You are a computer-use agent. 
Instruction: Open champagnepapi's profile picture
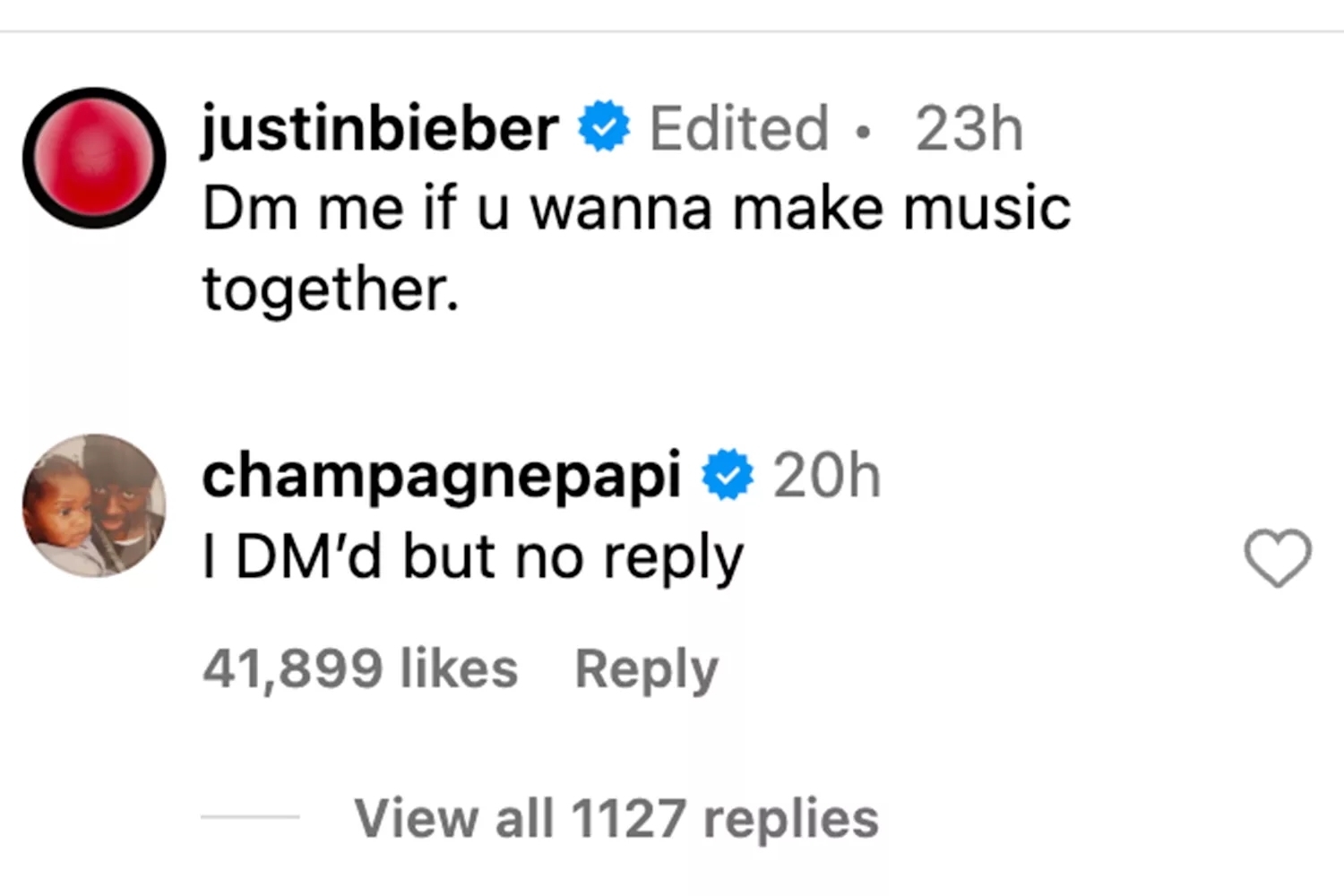click(94, 505)
